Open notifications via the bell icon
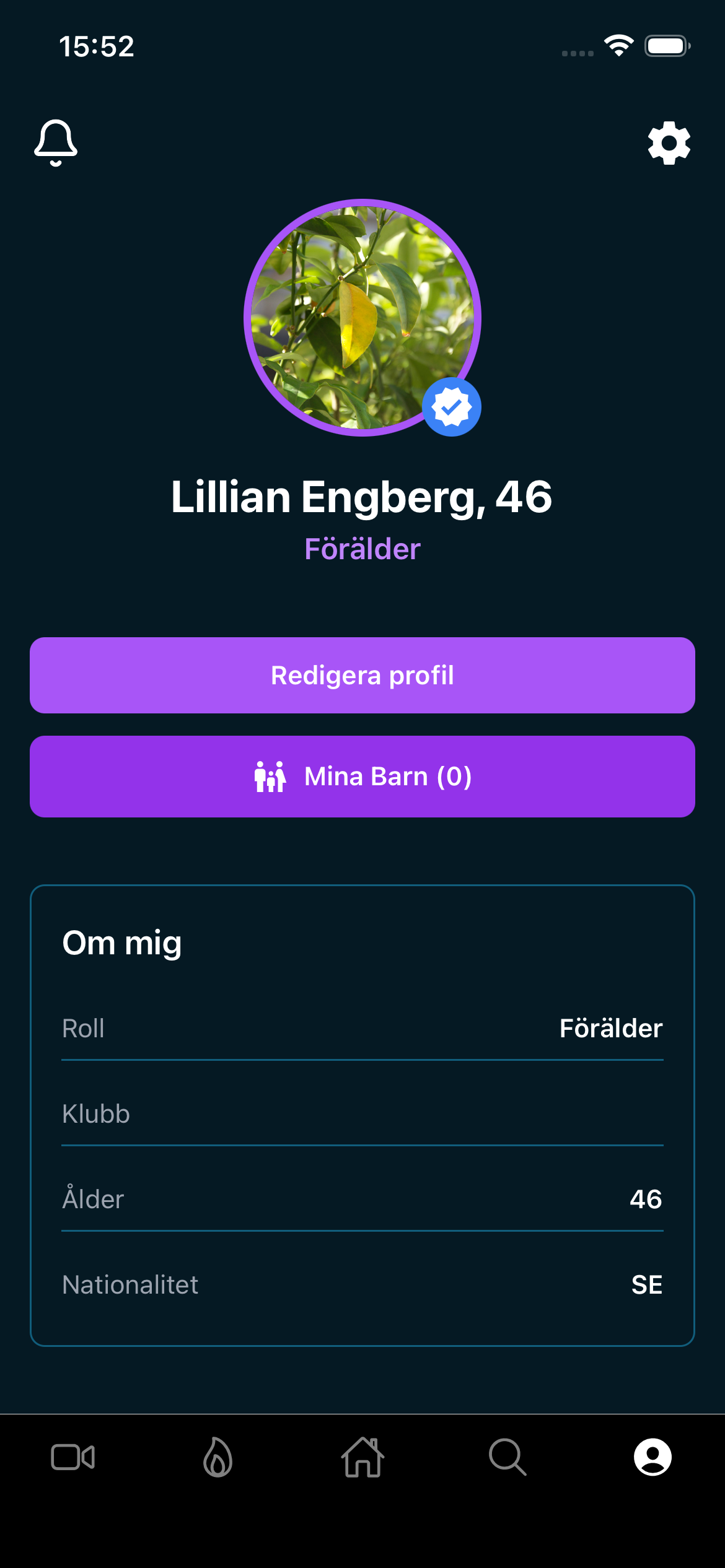The height and width of the screenshot is (1568, 725). [x=56, y=141]
